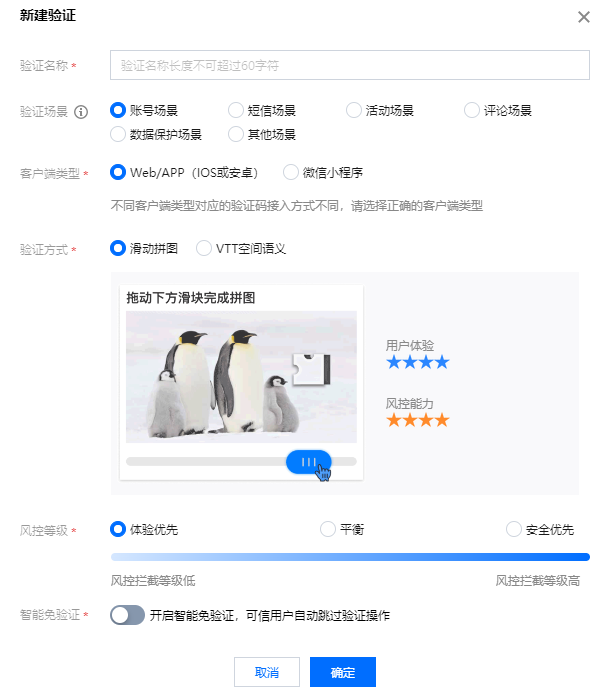The height and width of the screenshot is (699, 604).
Task: Confirm with the 确定 button
Action: coord(343,672)
